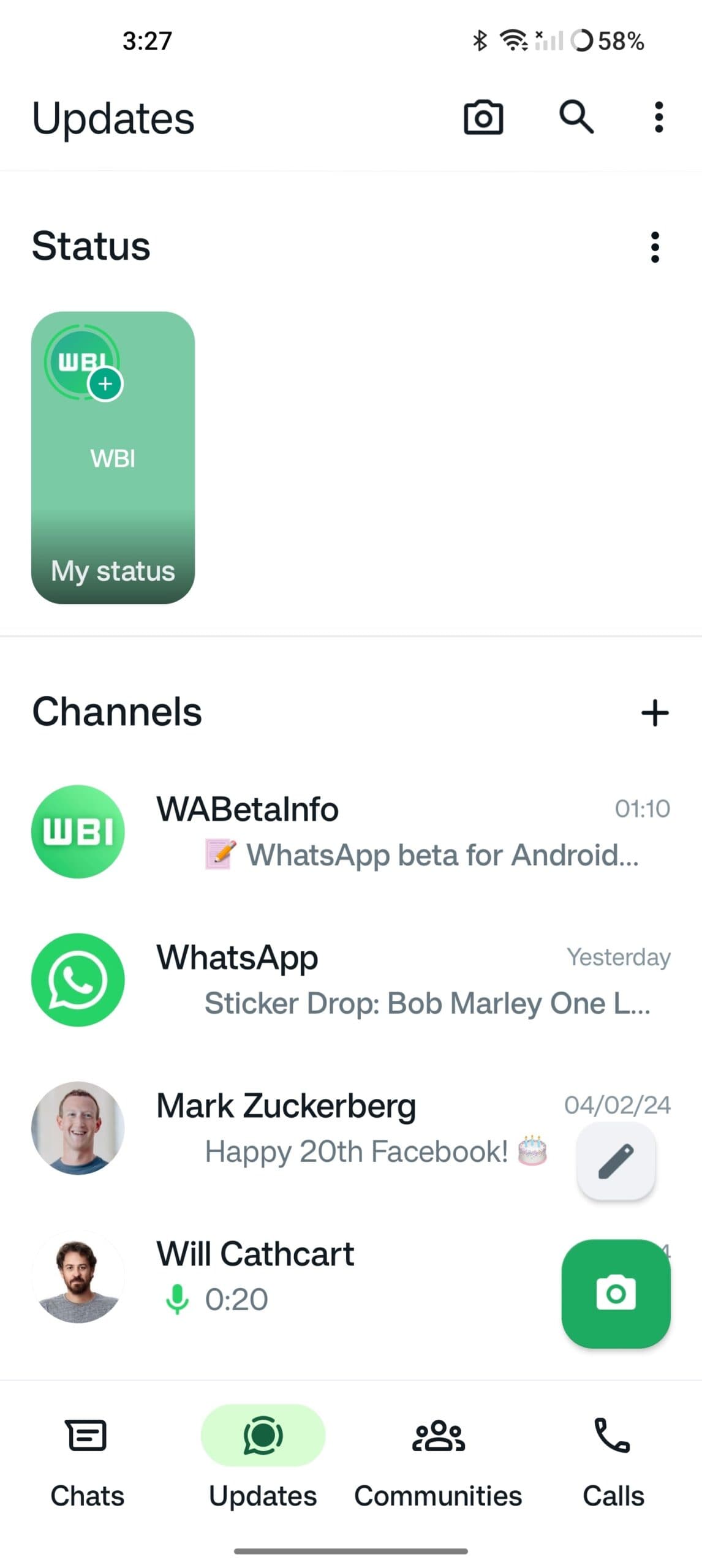Image resolution: width=702 pixels, height=1568 pixels.
Task: Add a new status using the plus icon
Action: tap(105, 385)
